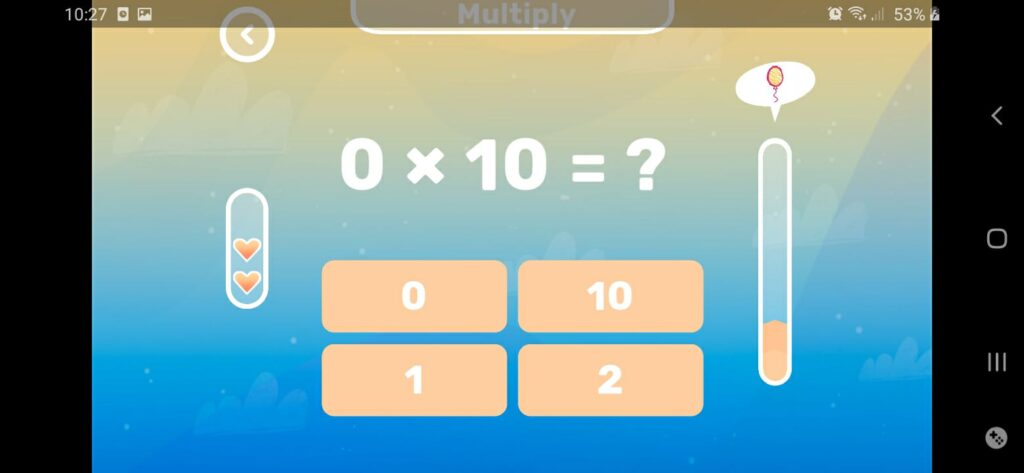Screen dimensions: 1024x473
Task: Pick answer 1
Action: click(414, 380)
